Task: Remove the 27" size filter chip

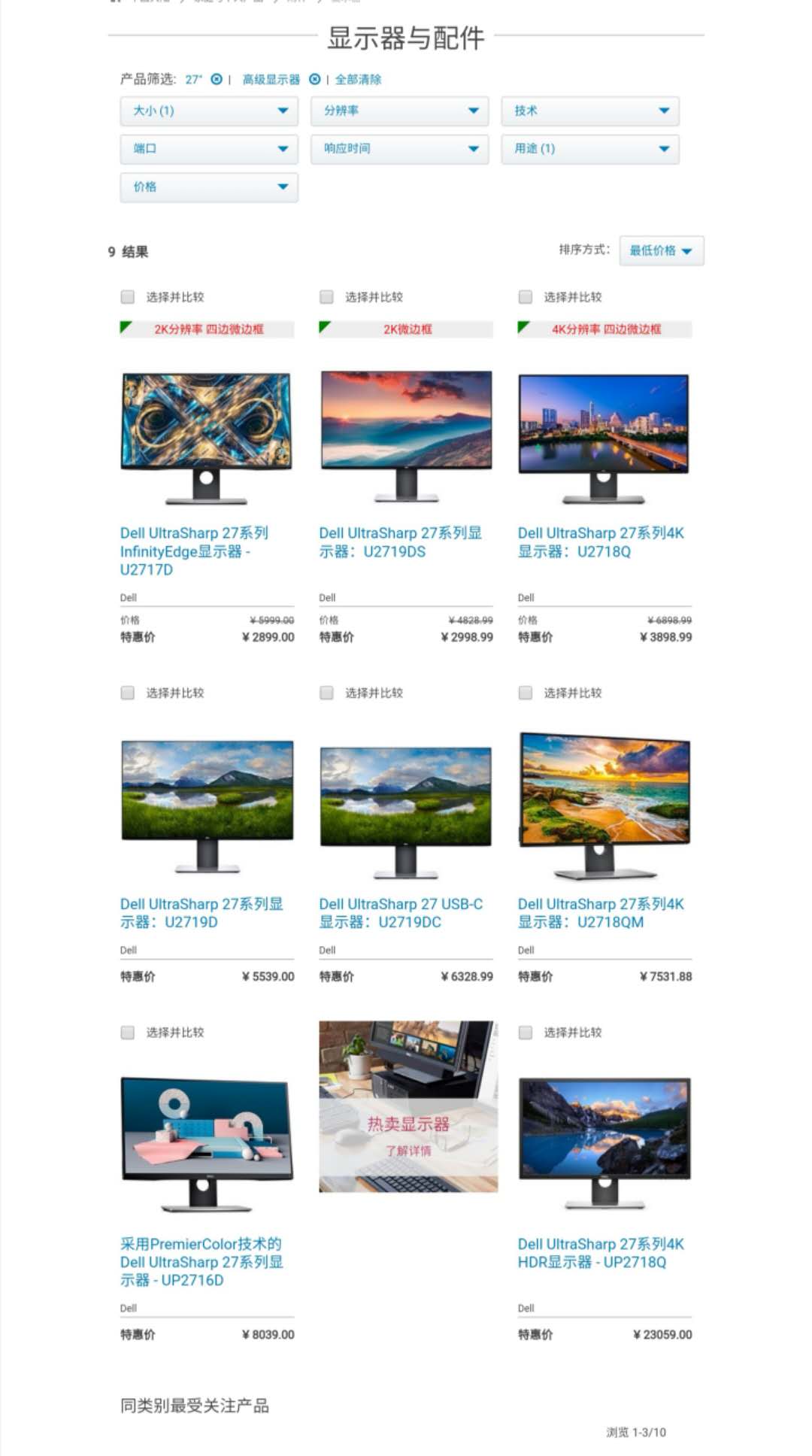Action: click(x=218, y=77)
